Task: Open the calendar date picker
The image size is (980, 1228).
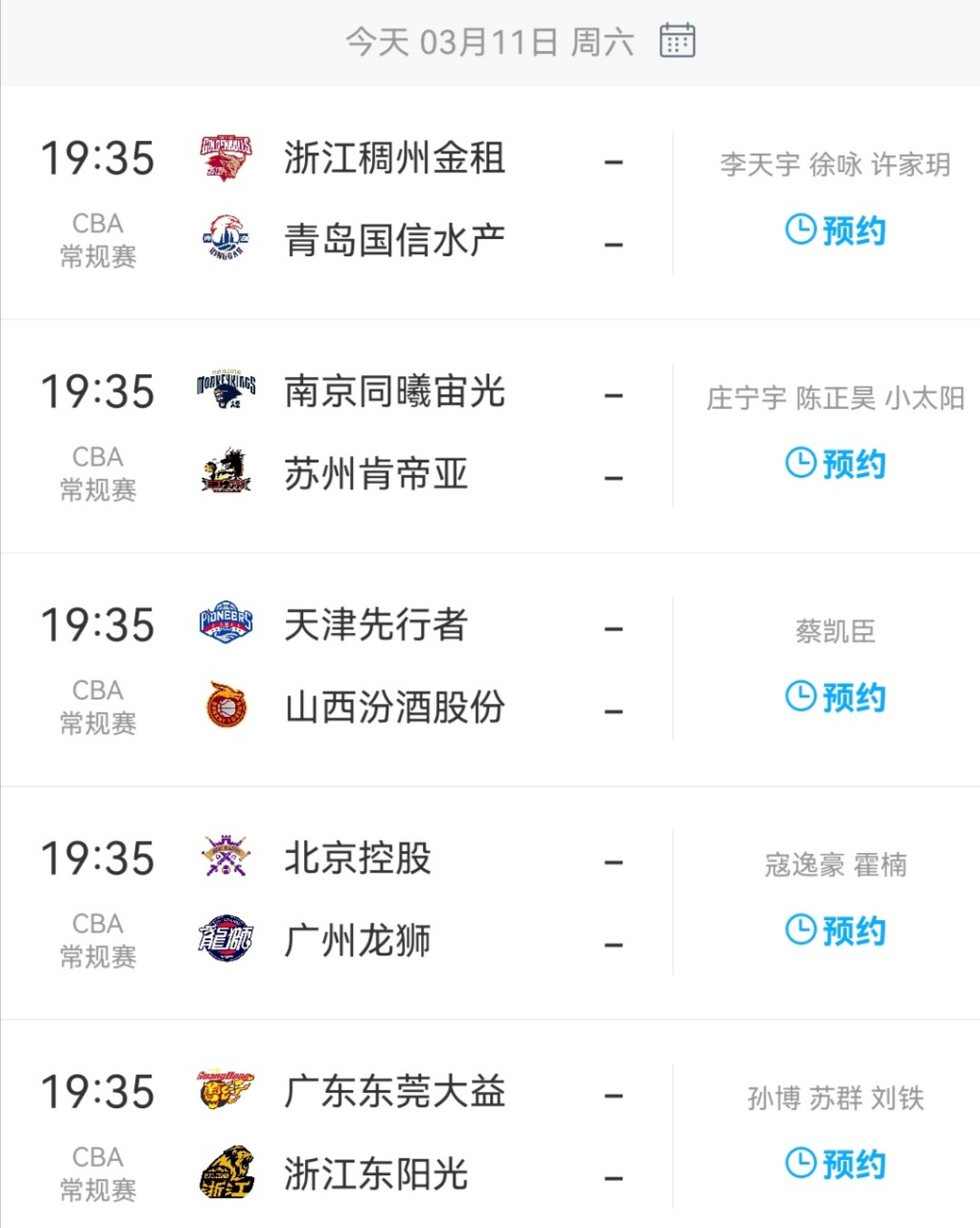Action: (677, 41)
